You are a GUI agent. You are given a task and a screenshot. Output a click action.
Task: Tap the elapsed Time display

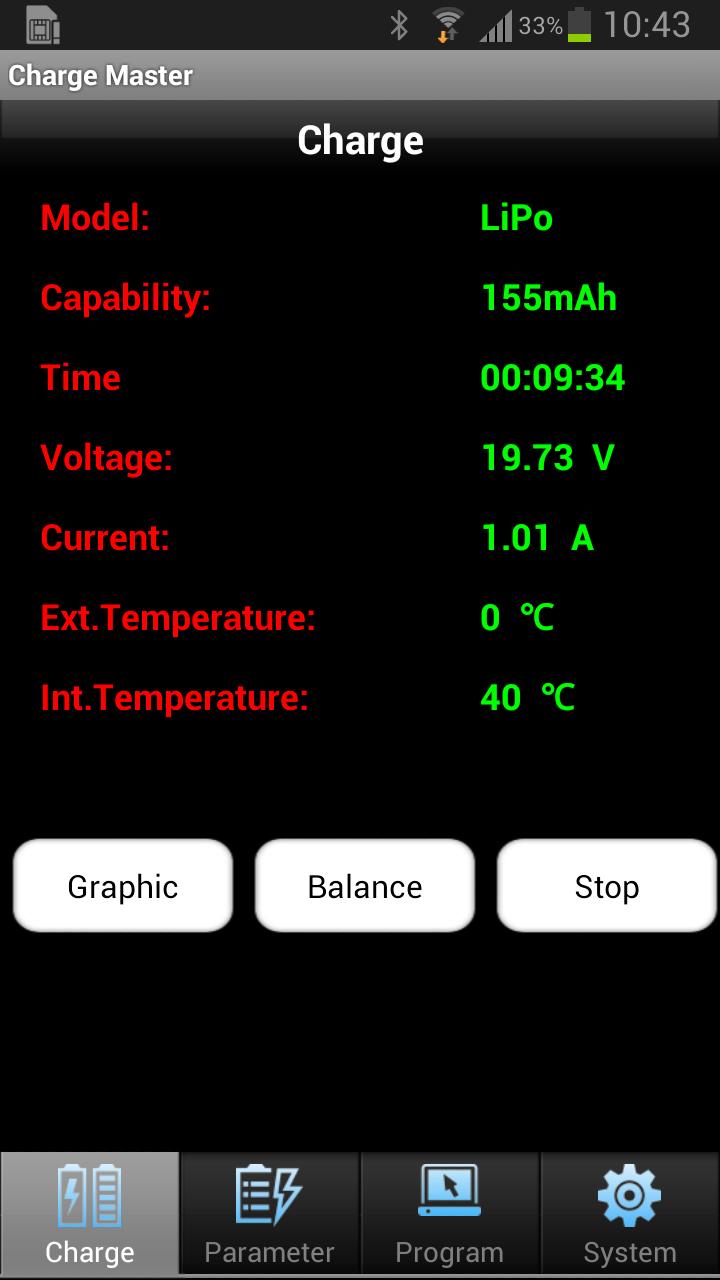pyautogui.click(x=551, y=378)
